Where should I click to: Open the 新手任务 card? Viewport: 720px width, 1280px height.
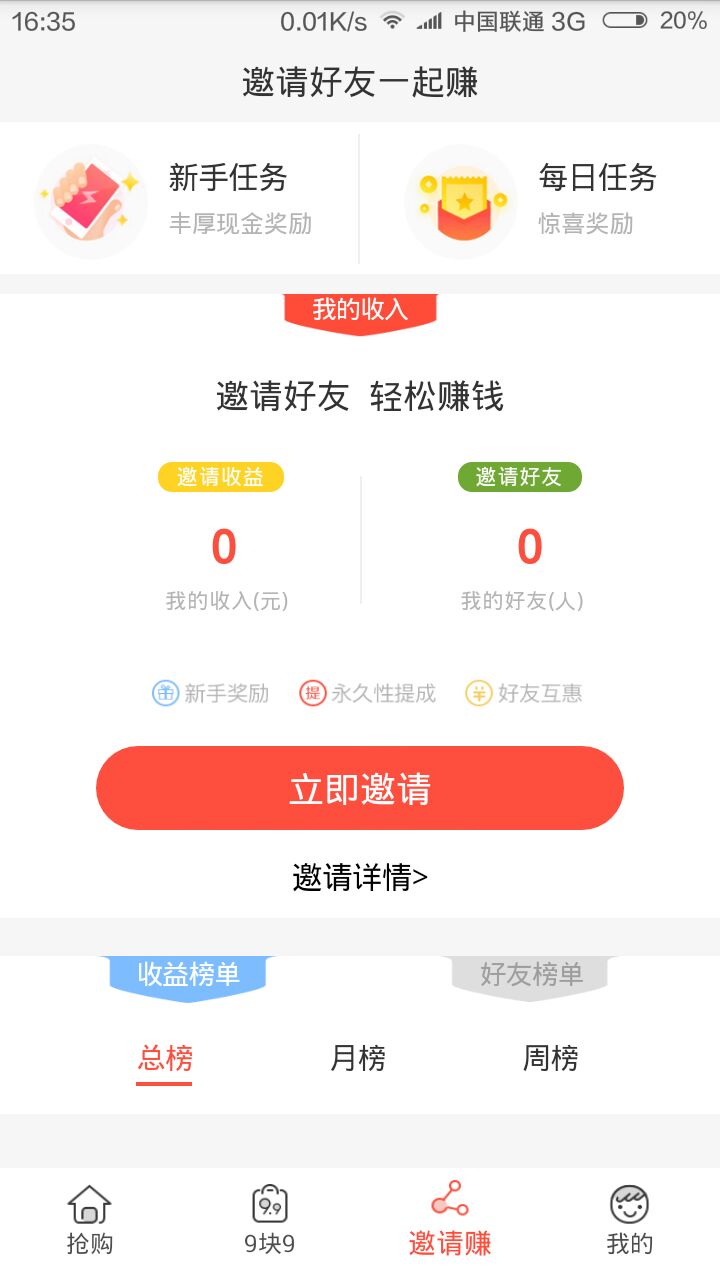tap(179, 199)
